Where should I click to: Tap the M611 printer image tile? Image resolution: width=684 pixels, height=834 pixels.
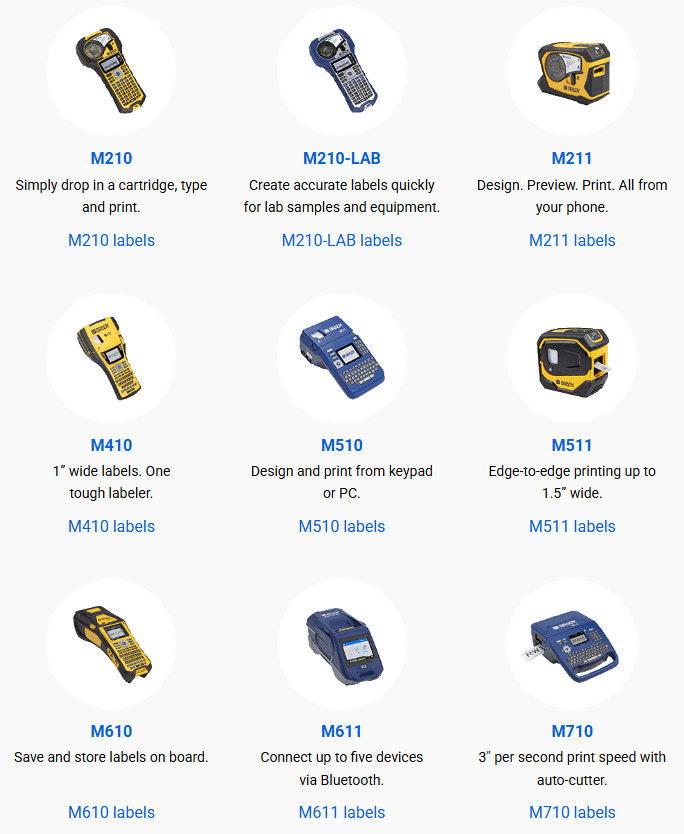342,644
